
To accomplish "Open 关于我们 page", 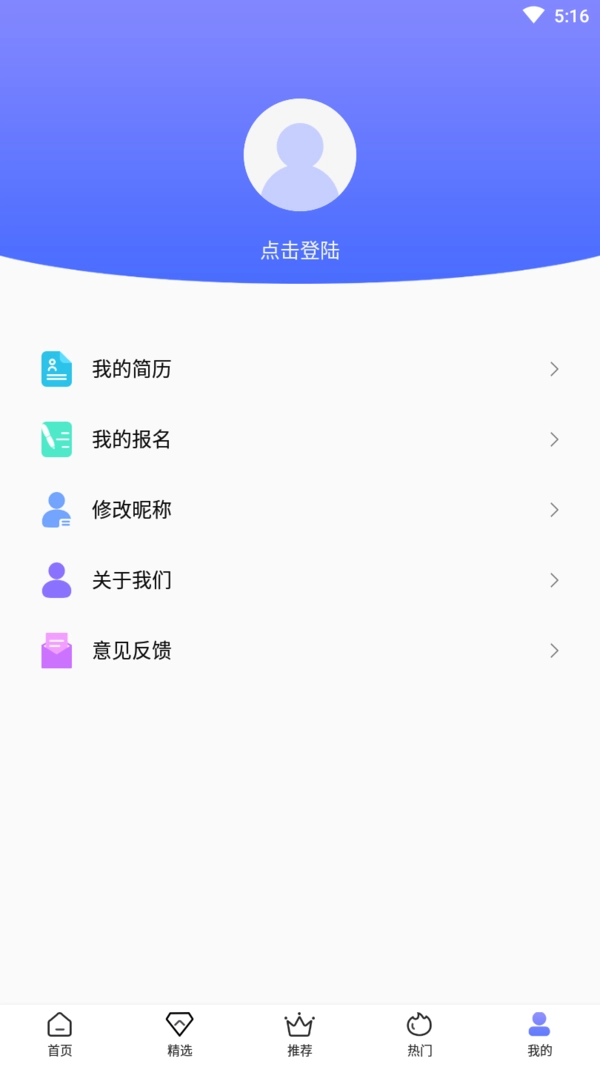I will pyautogui.click(x=300, y=580).
